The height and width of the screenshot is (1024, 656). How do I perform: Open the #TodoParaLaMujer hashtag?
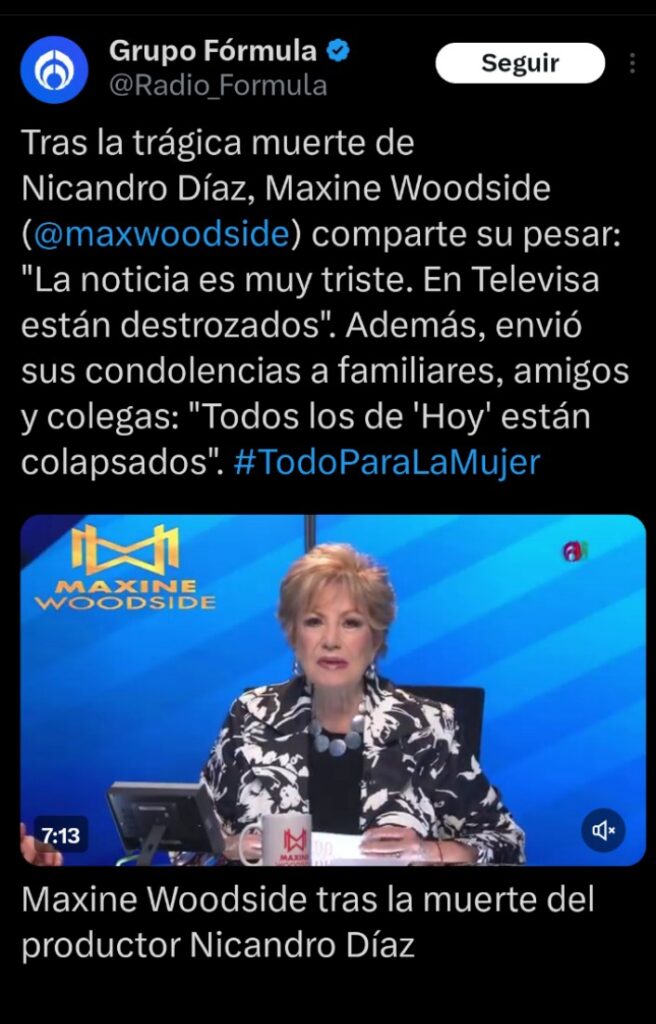[x=386, y=461]
